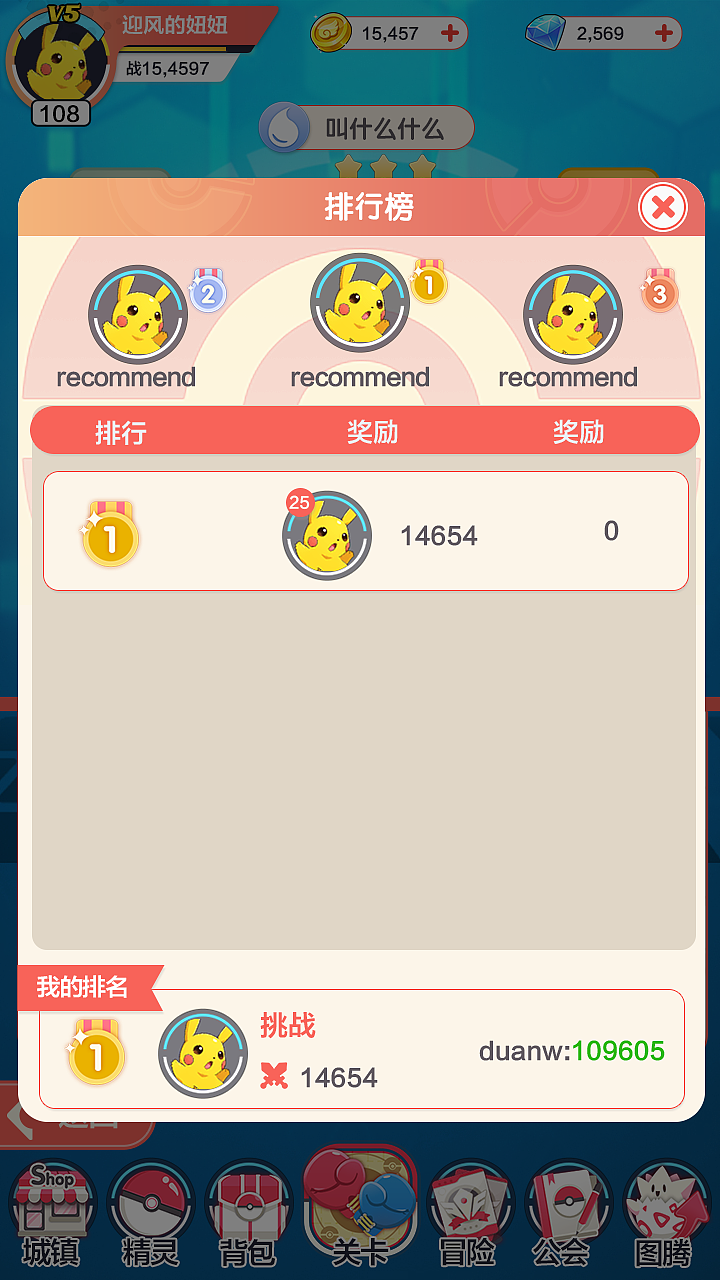View the second-place player avatar on podium
720x1280 pixels.
pos(138,314)
